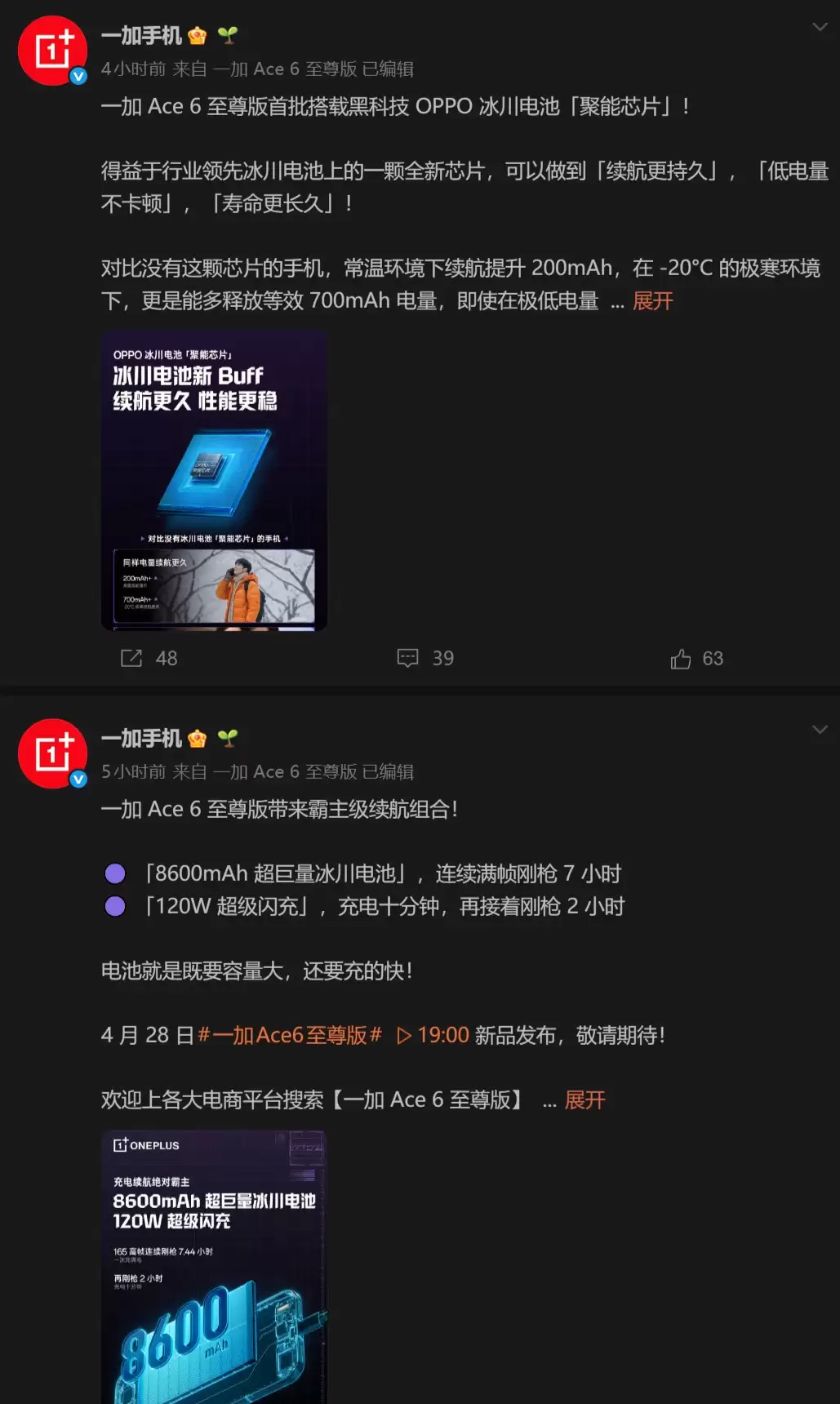Open the dropdown arrow on the 4小时前 post

coord(820,28)
